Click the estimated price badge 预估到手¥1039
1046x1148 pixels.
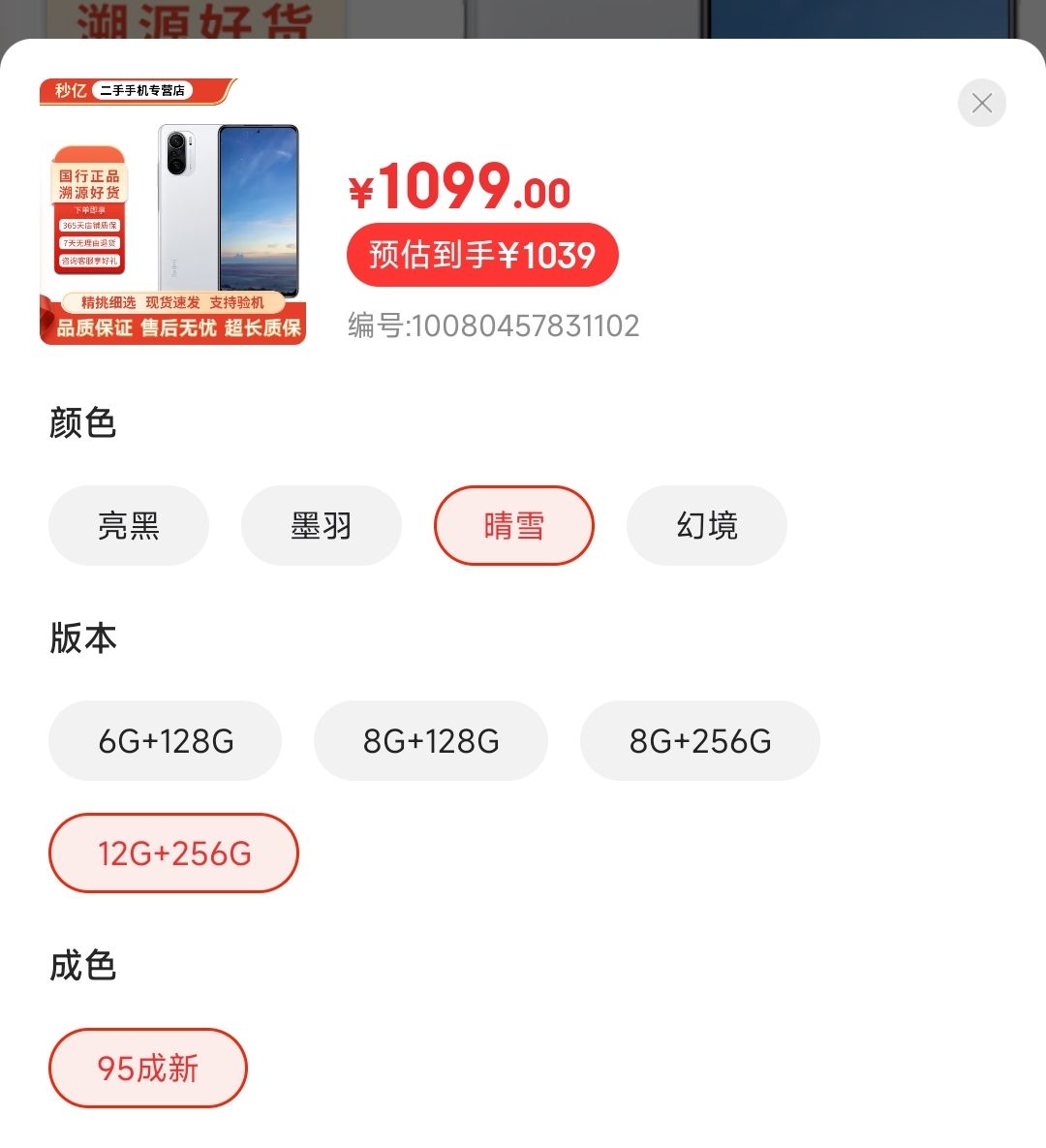(x=482, y=255)
